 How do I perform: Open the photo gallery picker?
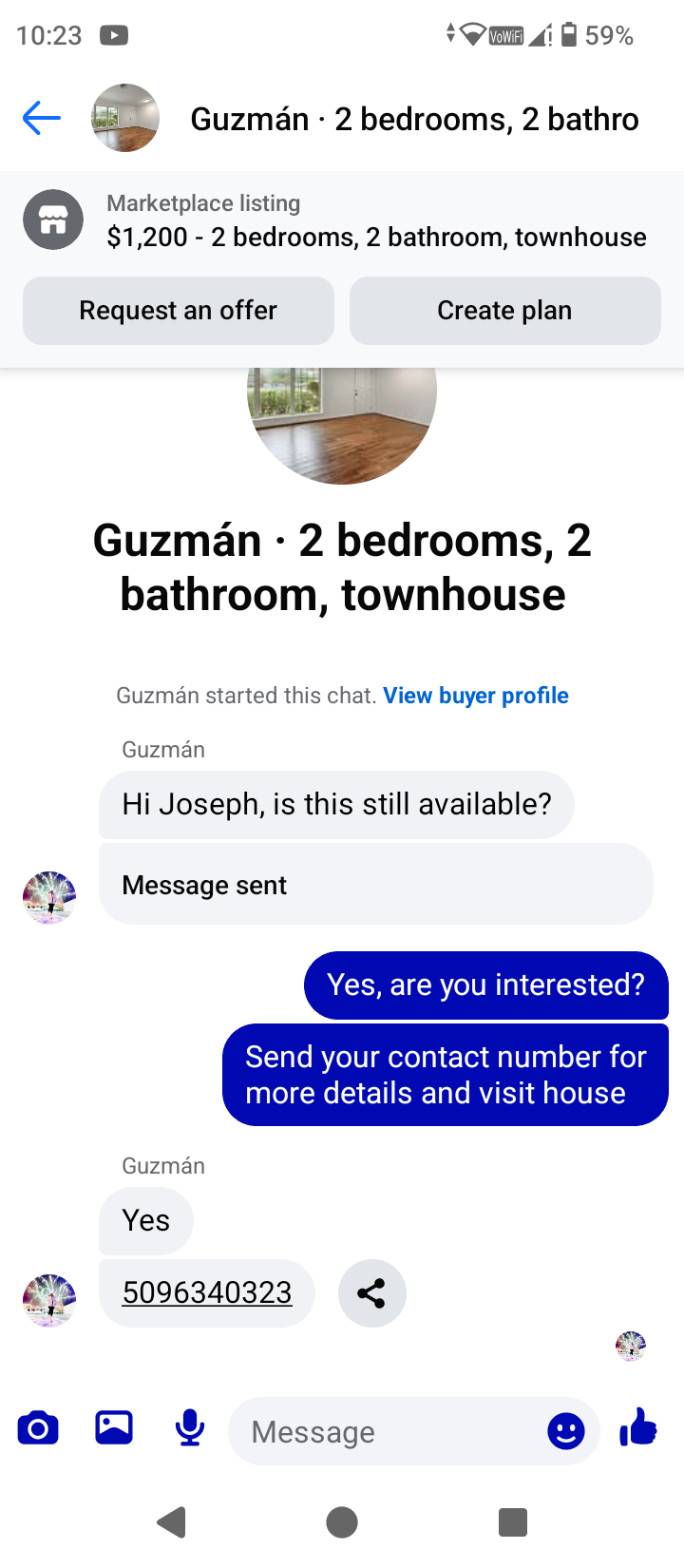(114, 1428)
